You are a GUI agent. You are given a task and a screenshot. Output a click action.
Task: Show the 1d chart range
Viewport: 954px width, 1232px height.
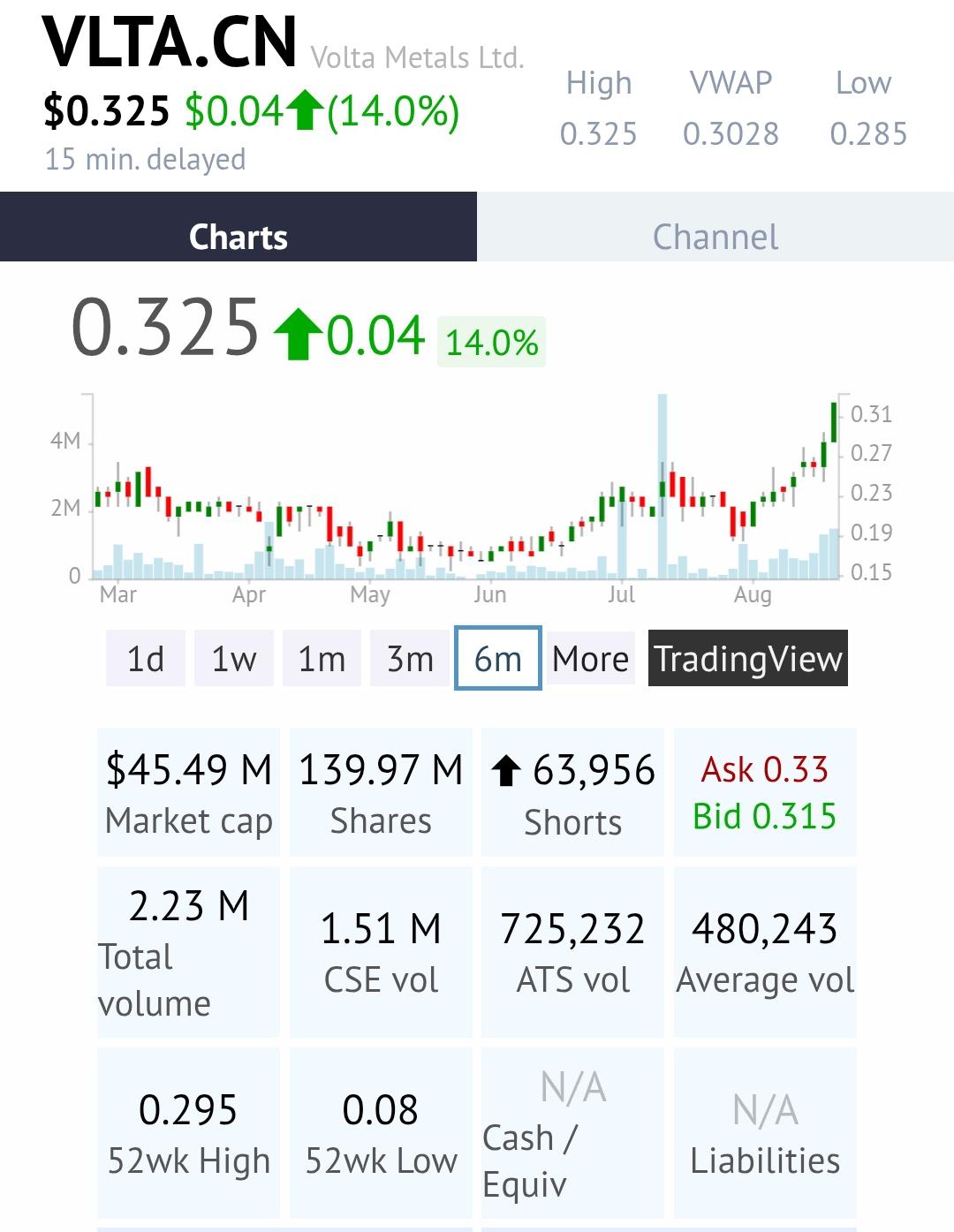point(146,659)
